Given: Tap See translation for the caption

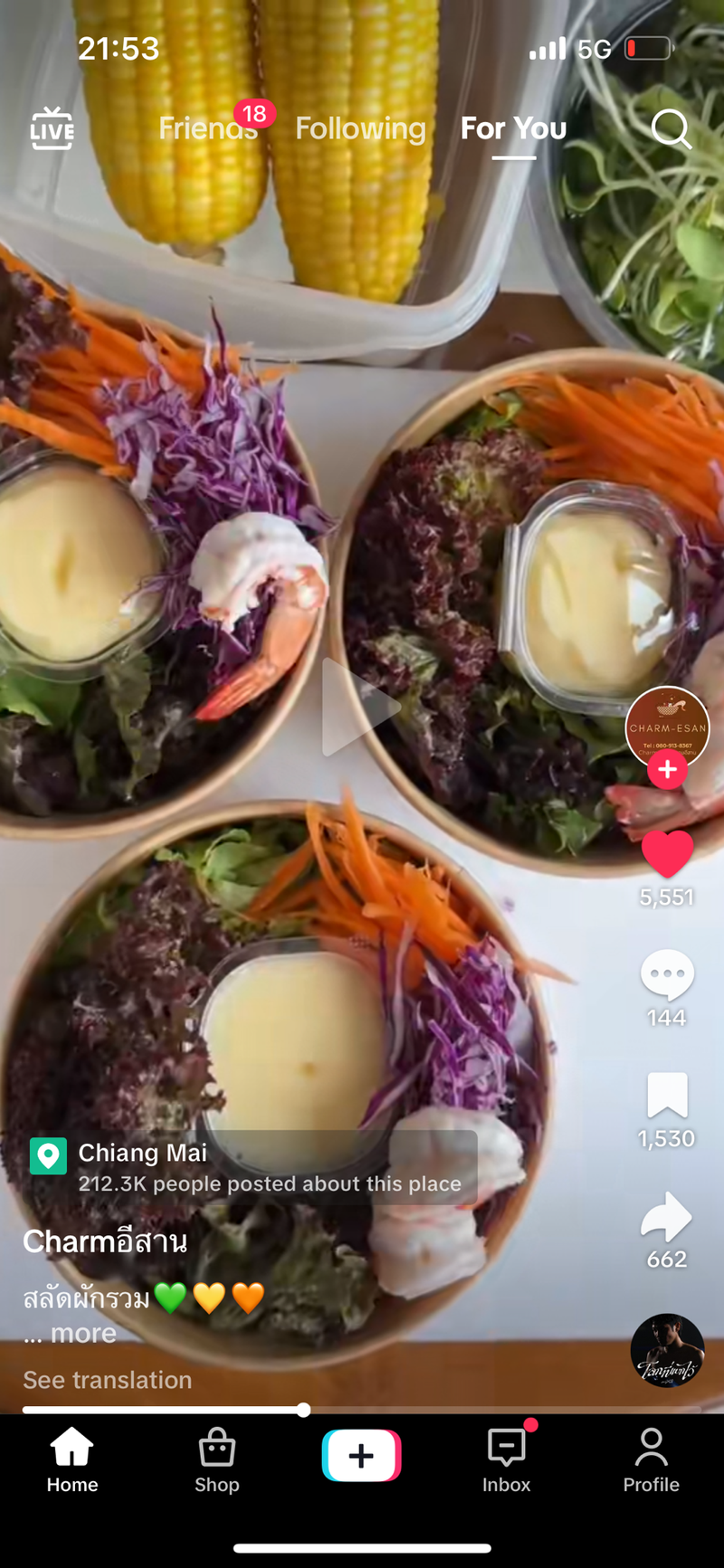Looking at the screenshot, I should click(x=107, y=1380).
